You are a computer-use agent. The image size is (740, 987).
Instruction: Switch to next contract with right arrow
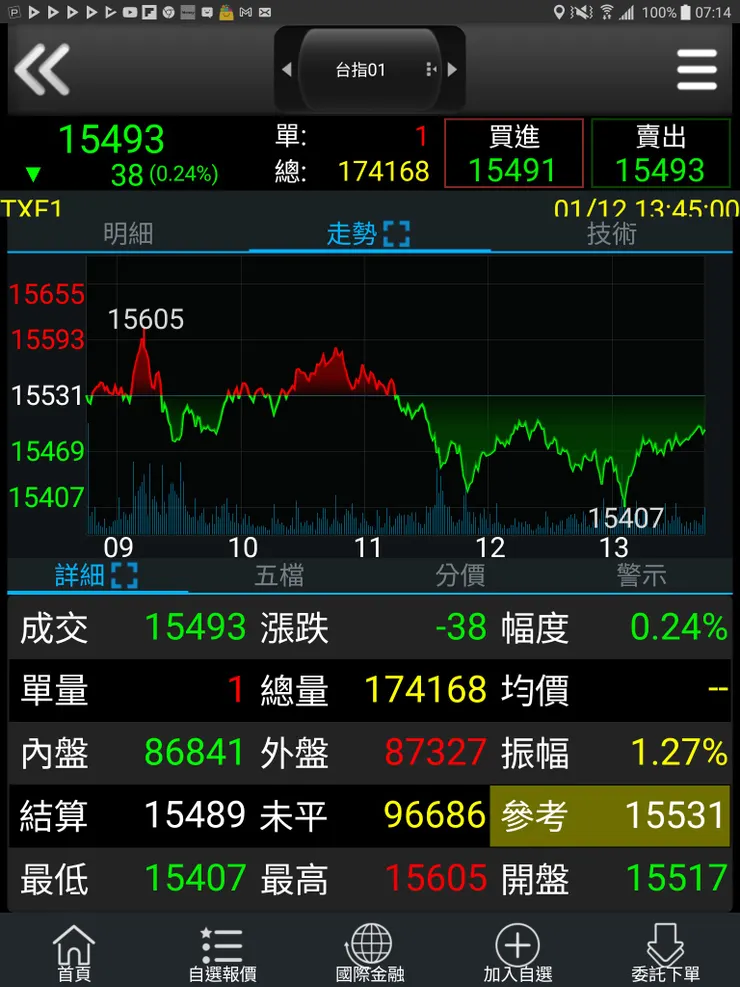(x=452, y=69)
